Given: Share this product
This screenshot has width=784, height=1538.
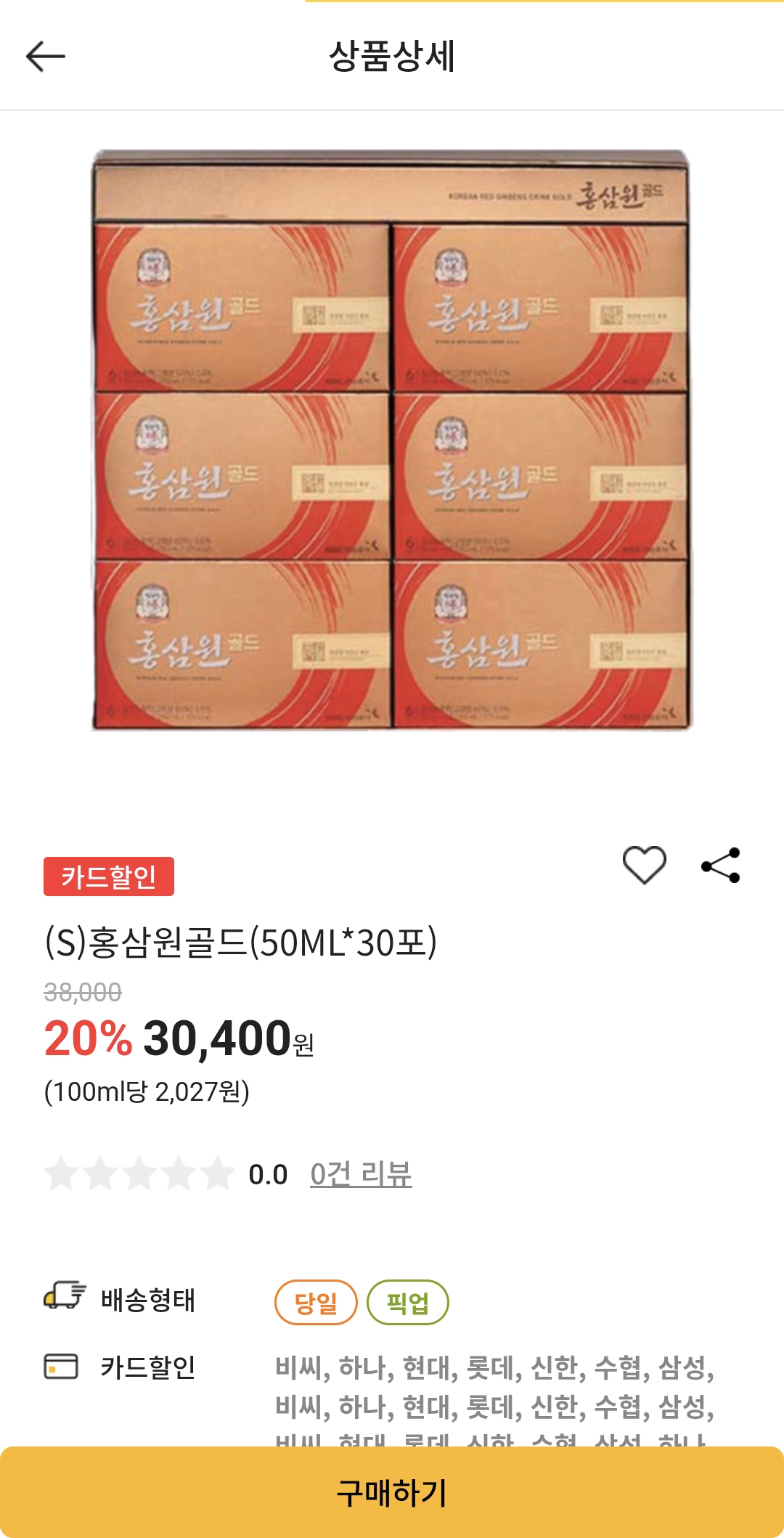Looking at the screenshot, I should tap(720, 865).
